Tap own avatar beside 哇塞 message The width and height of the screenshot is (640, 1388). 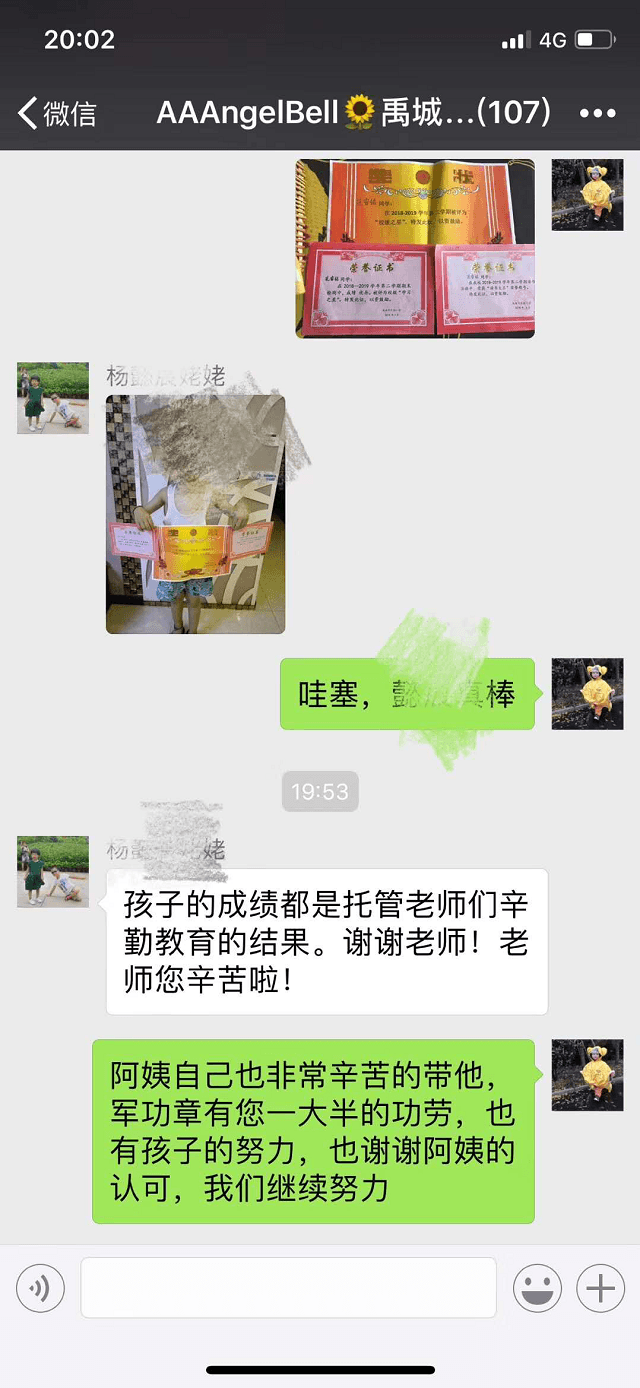(x=588, y=694)
